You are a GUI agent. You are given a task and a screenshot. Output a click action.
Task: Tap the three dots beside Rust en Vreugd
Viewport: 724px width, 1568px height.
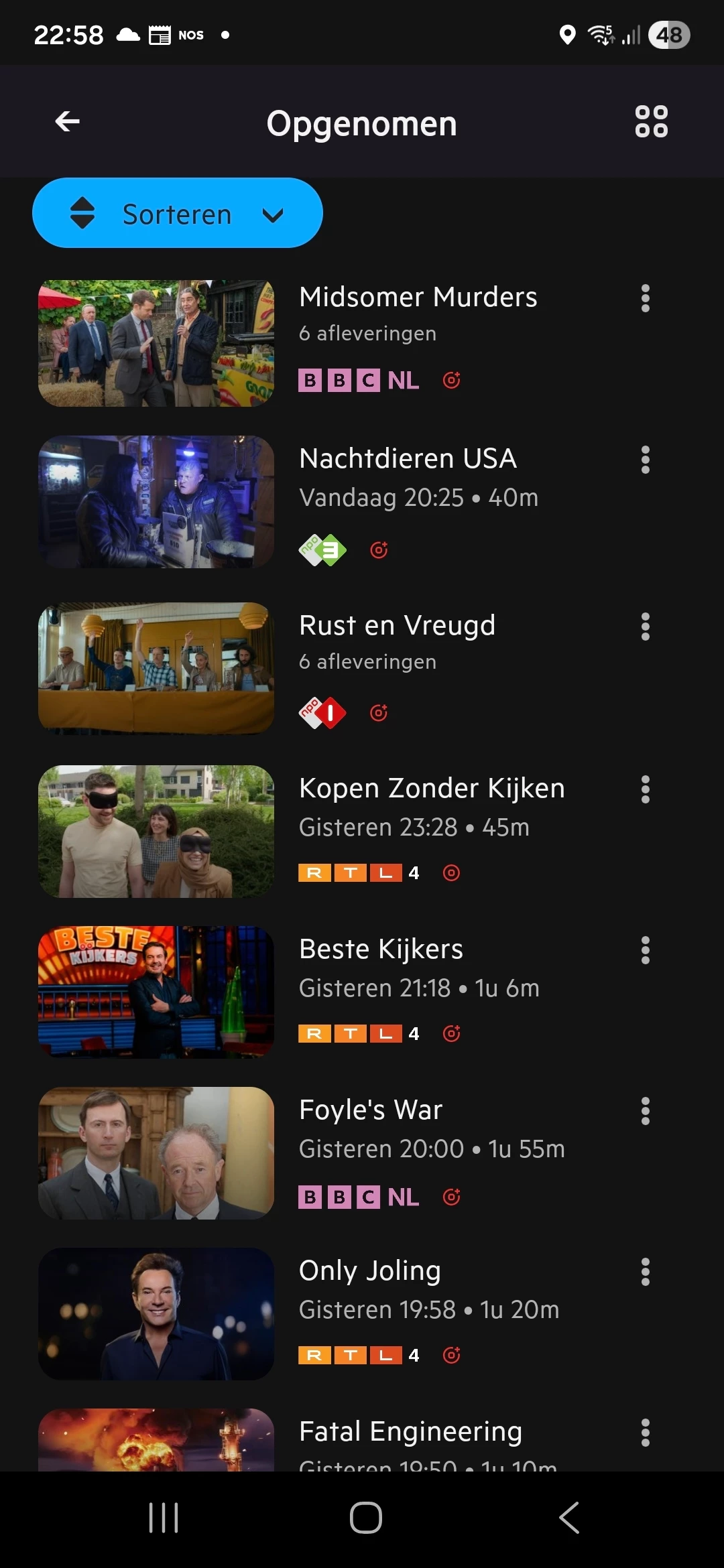(x=645, y=627)
